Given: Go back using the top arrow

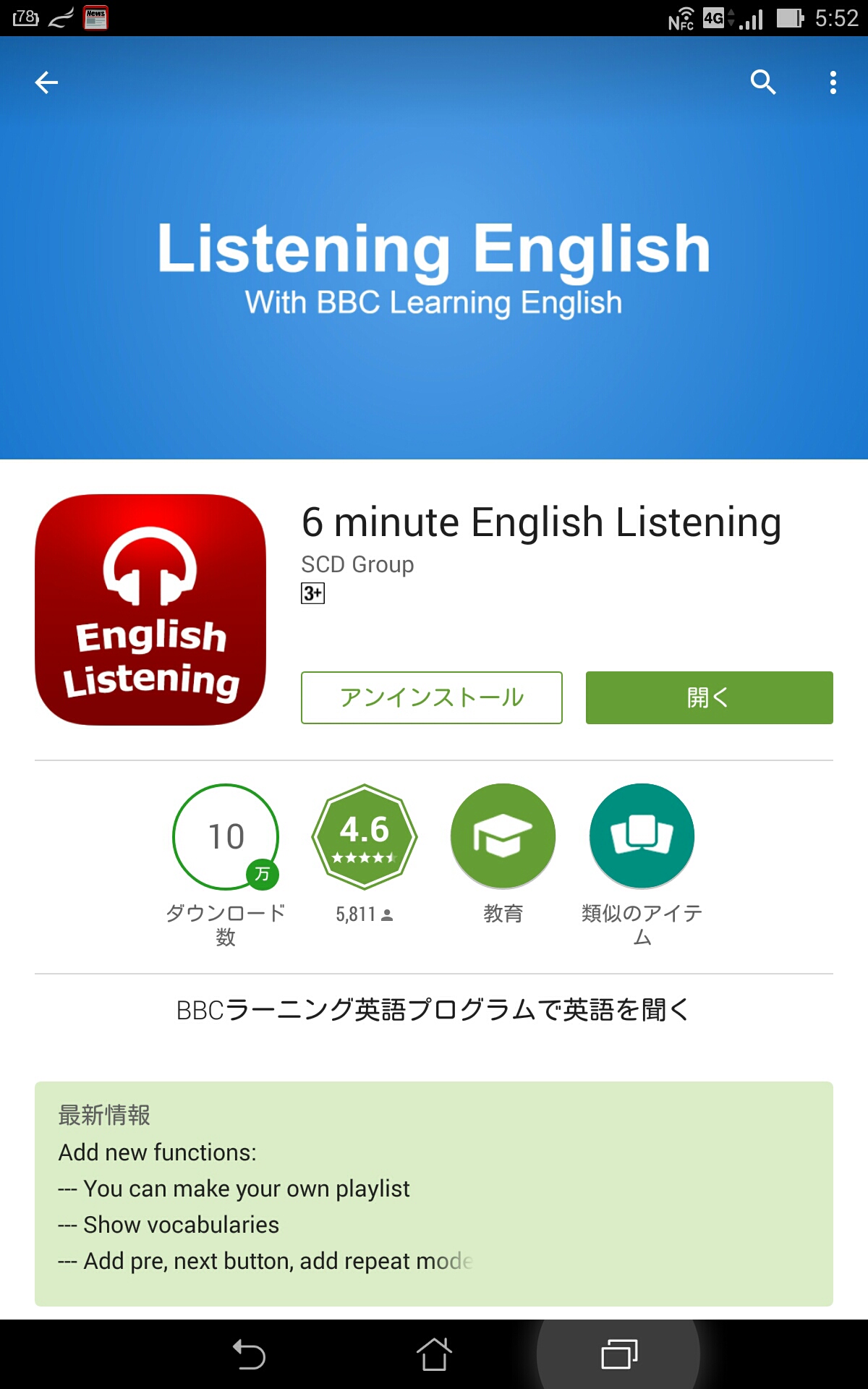Looking at the screenshot, I should coord(46,82).
